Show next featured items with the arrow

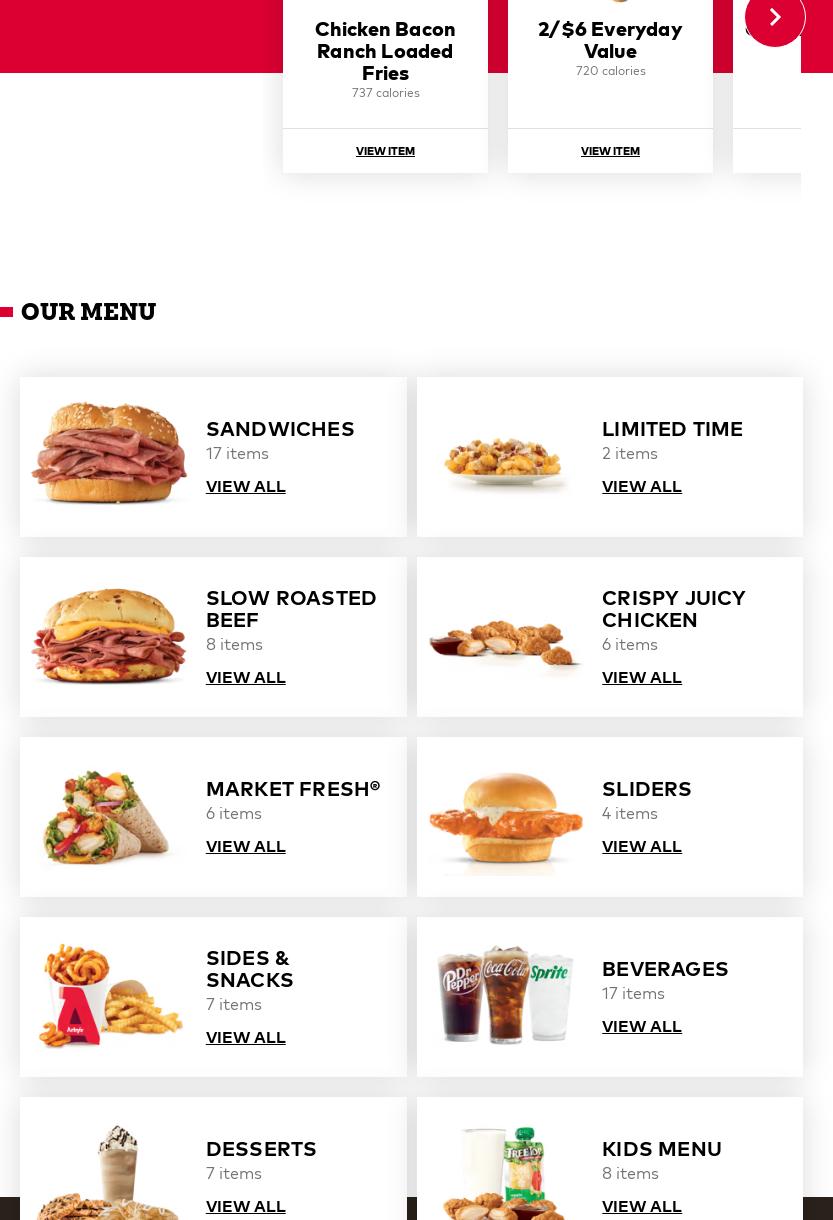click(774, 17)
